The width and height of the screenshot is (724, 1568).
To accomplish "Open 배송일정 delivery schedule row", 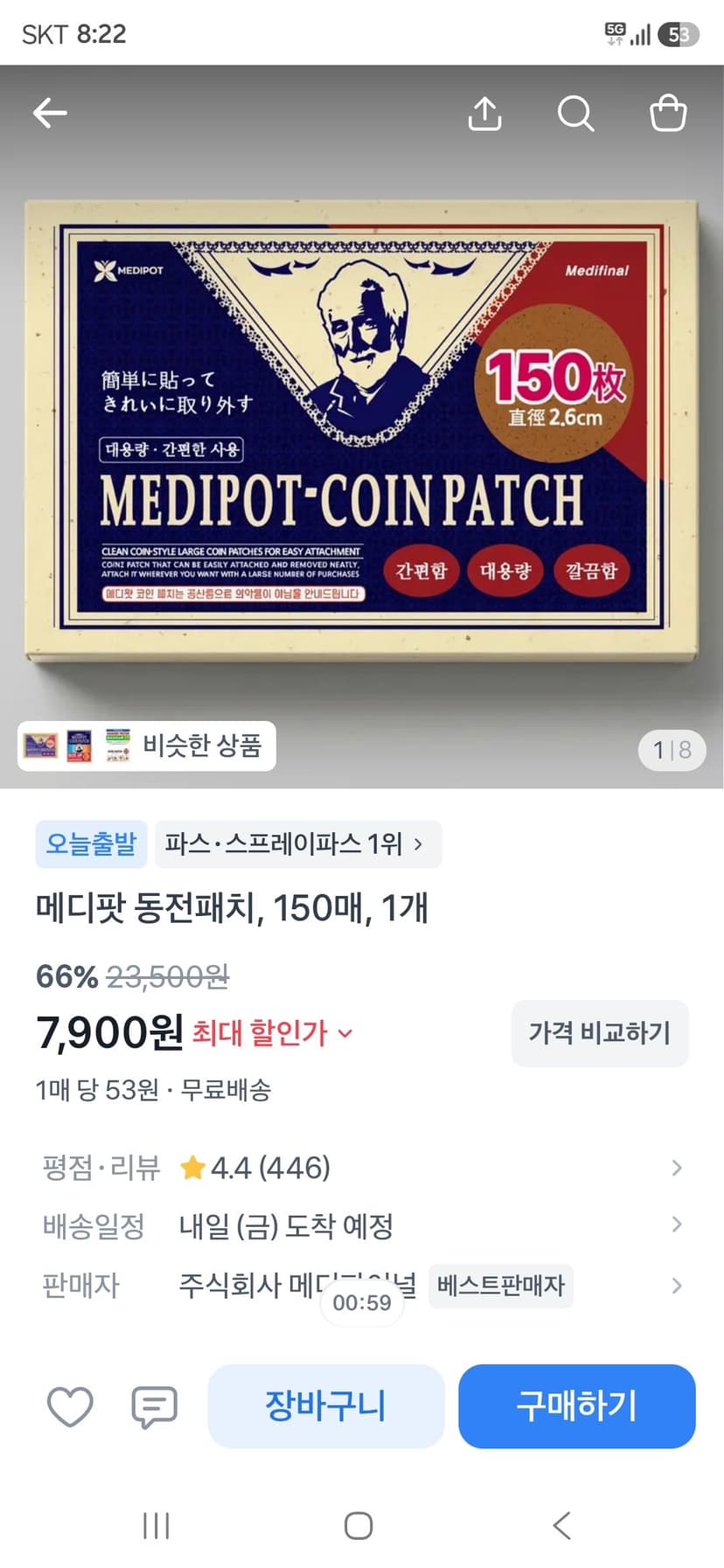I will 362,1225.
